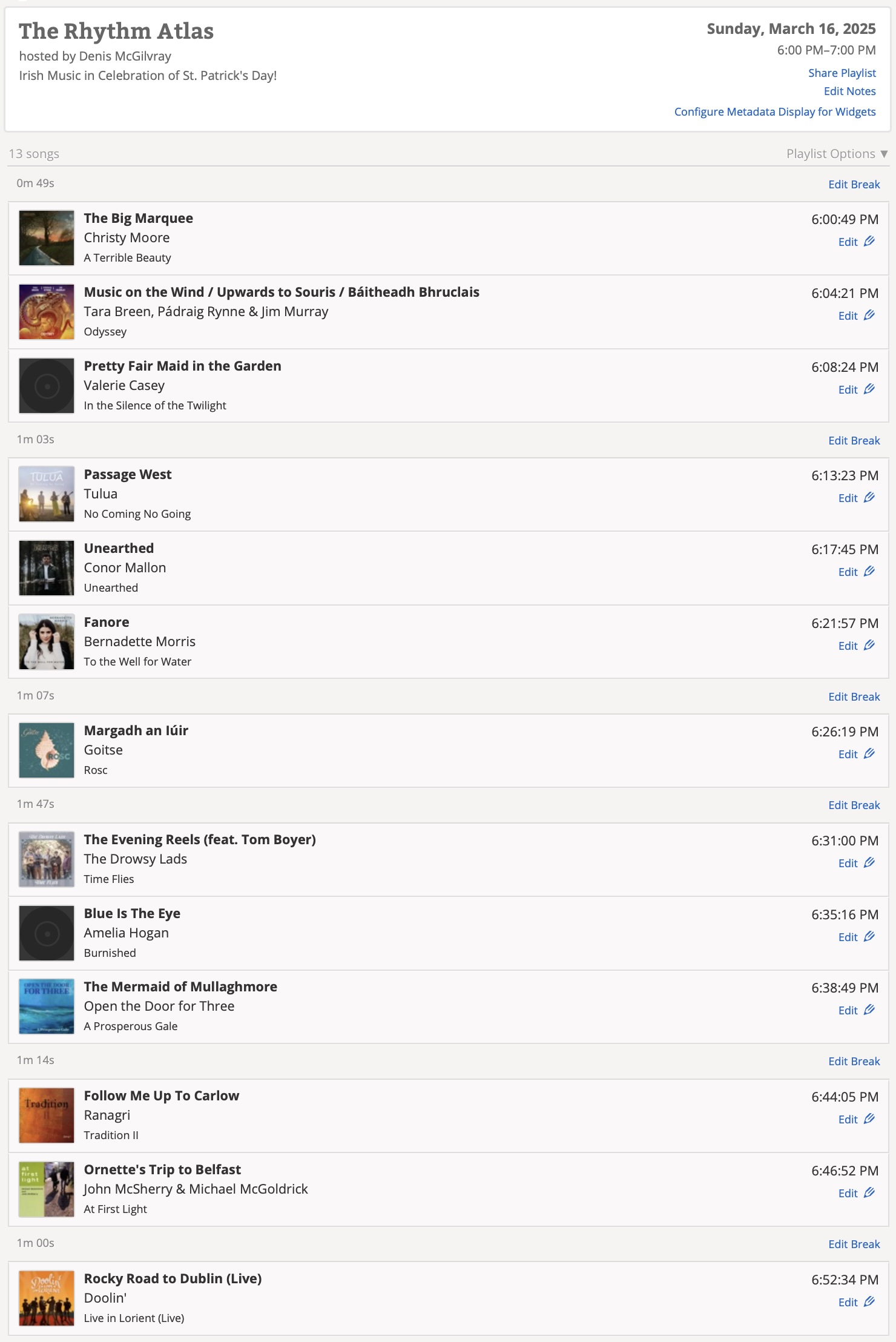The height and width of the screenshot is (1342, 896).
Task: Edit the Music on the Wind entry
Action: [x=855, y=316]
